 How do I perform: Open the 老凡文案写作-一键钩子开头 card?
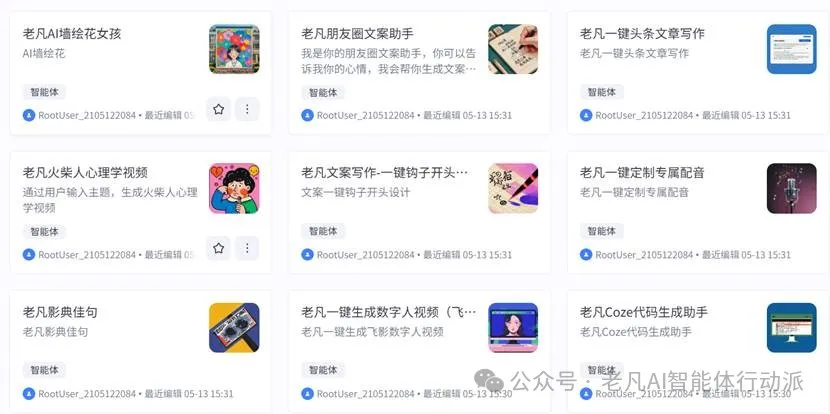(x=384, y=173)
